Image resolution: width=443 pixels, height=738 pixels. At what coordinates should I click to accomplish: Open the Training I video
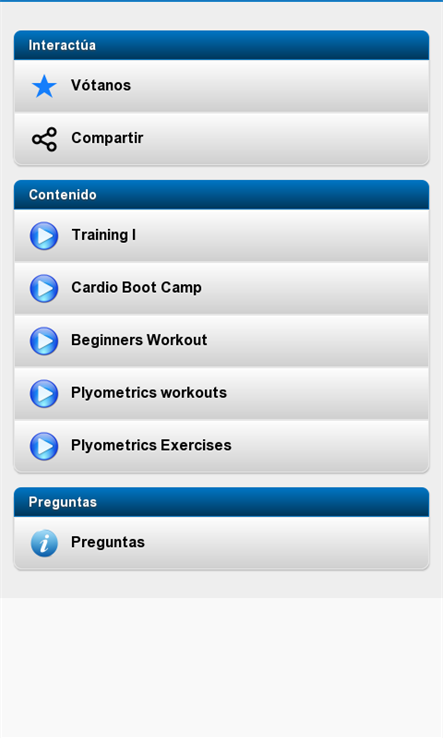pyautogui.click(x=221, y=235)
